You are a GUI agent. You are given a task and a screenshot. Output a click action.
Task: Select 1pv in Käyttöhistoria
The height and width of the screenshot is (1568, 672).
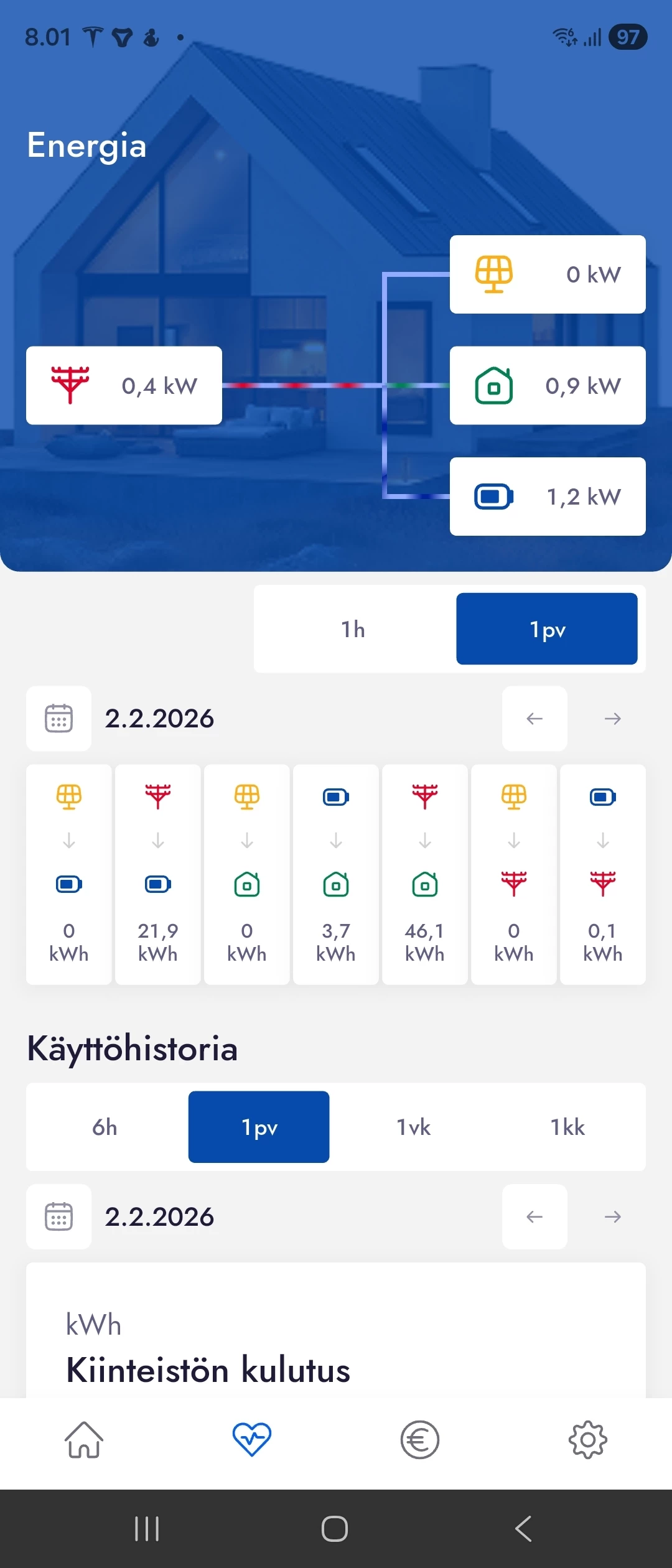pyautogui.click(x=259, y=1127)
